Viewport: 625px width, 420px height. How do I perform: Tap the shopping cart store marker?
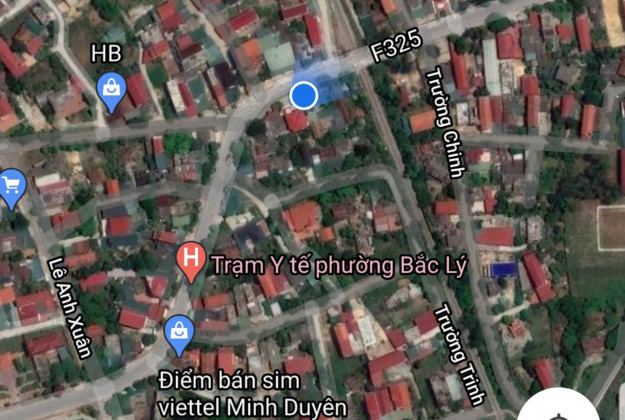pyautogui.click(x=10, y=186)
